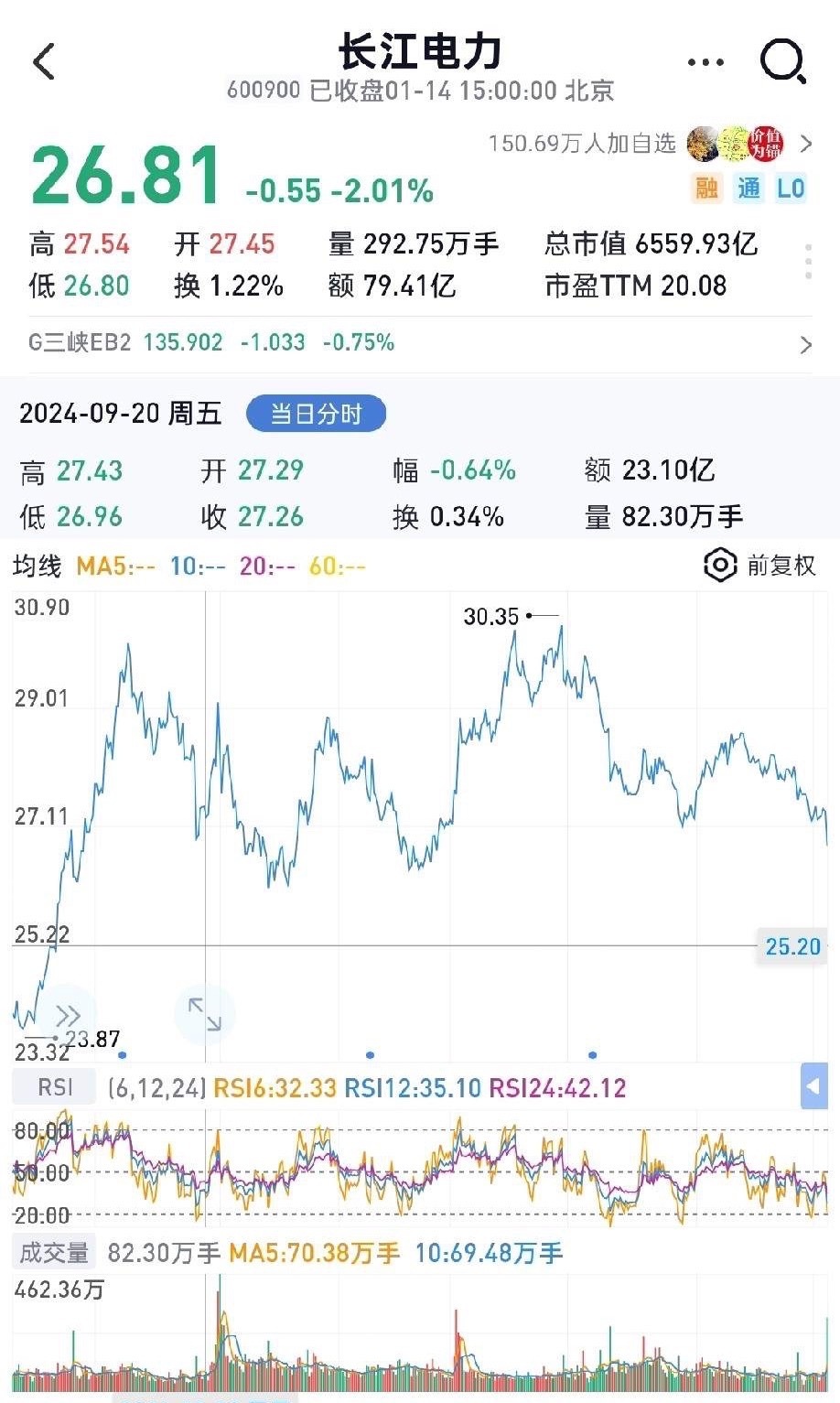Tap the 25.20 price label on chart
This screenshot has width=840, height=1403.
tap(791, 947)
